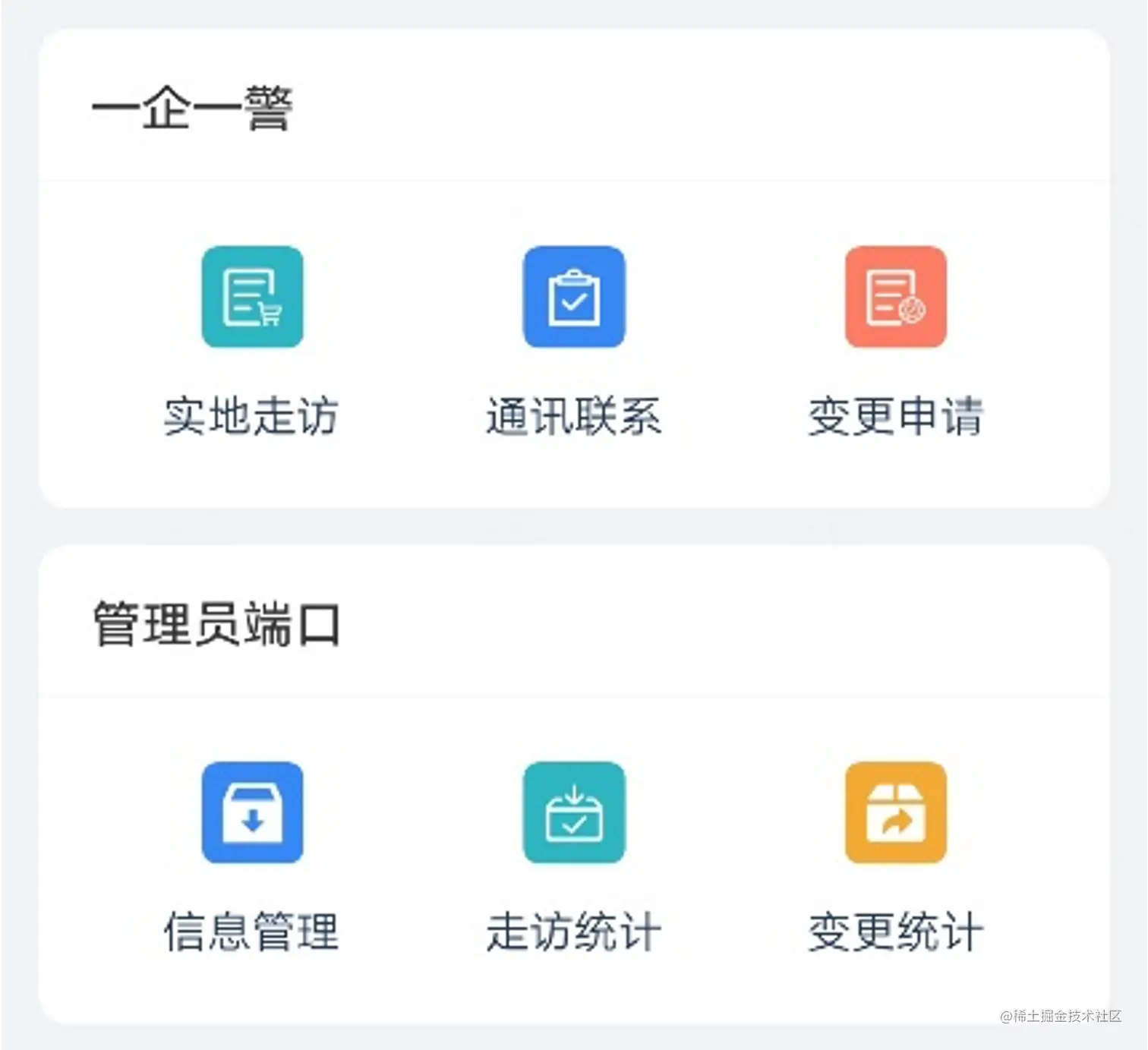
Task: Select 变更申请 change request
Action: pyautogui.click(x=896, y=297)
